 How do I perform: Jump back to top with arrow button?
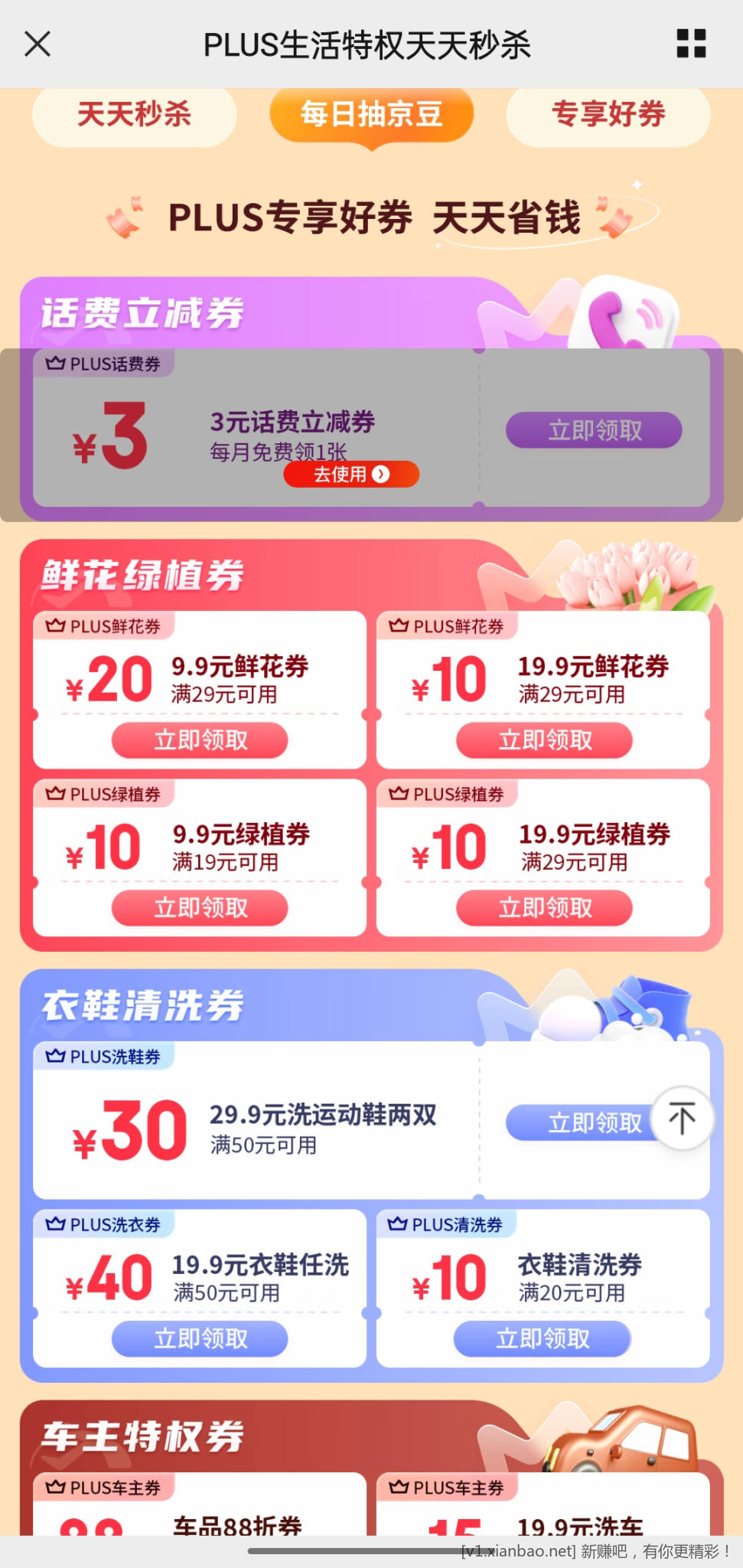point(682,1119)
